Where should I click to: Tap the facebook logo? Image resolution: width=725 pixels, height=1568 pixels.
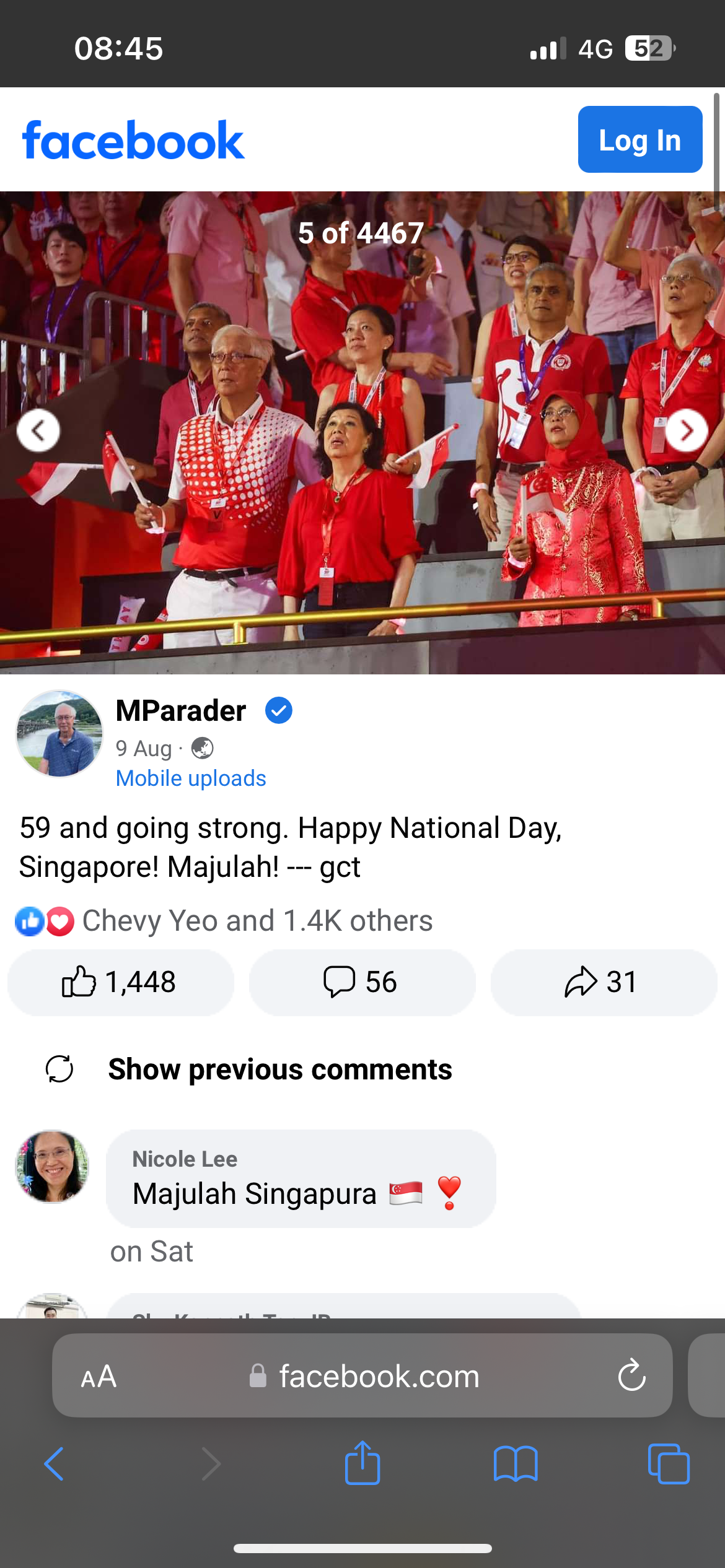[x=133, y=141]
